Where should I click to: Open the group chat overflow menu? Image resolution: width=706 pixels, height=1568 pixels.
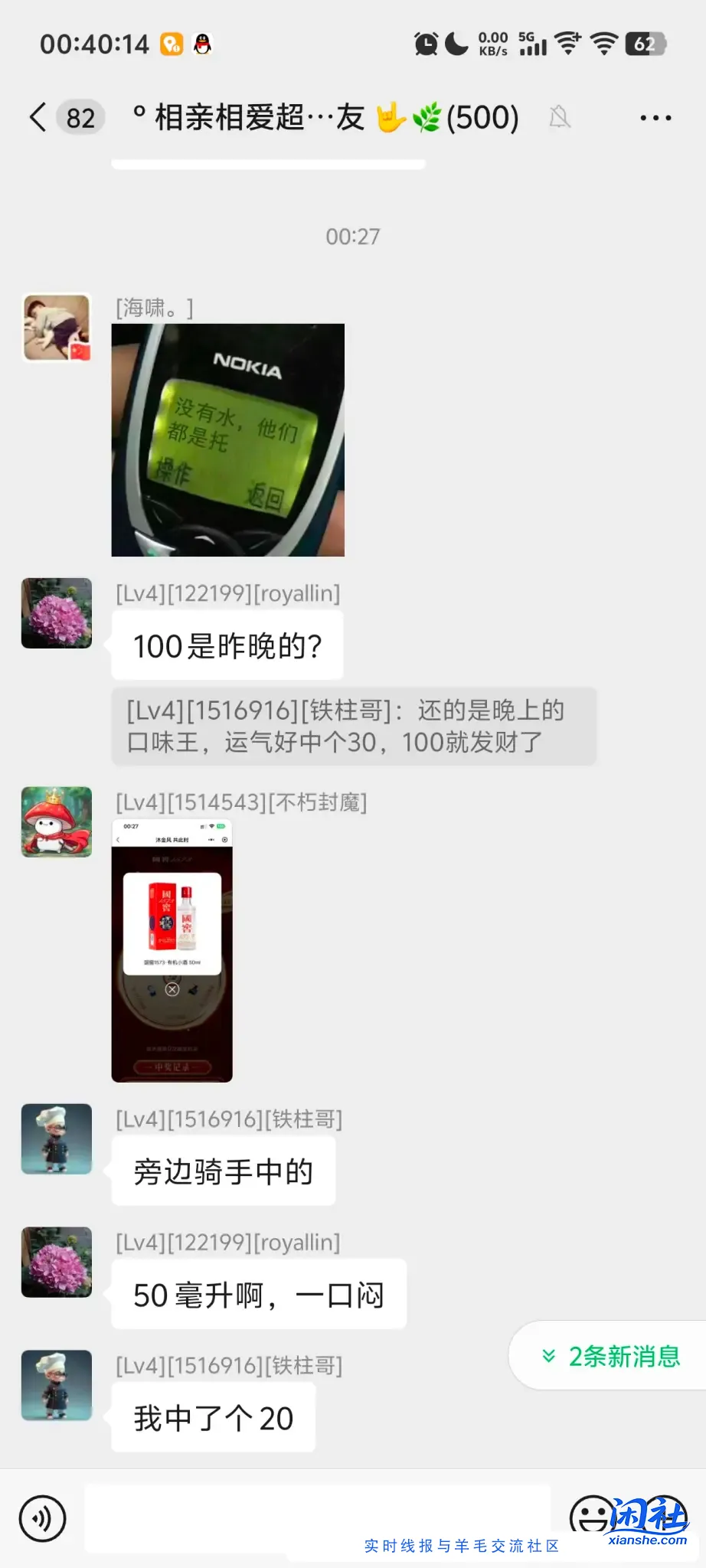click(x=655, y=118)
